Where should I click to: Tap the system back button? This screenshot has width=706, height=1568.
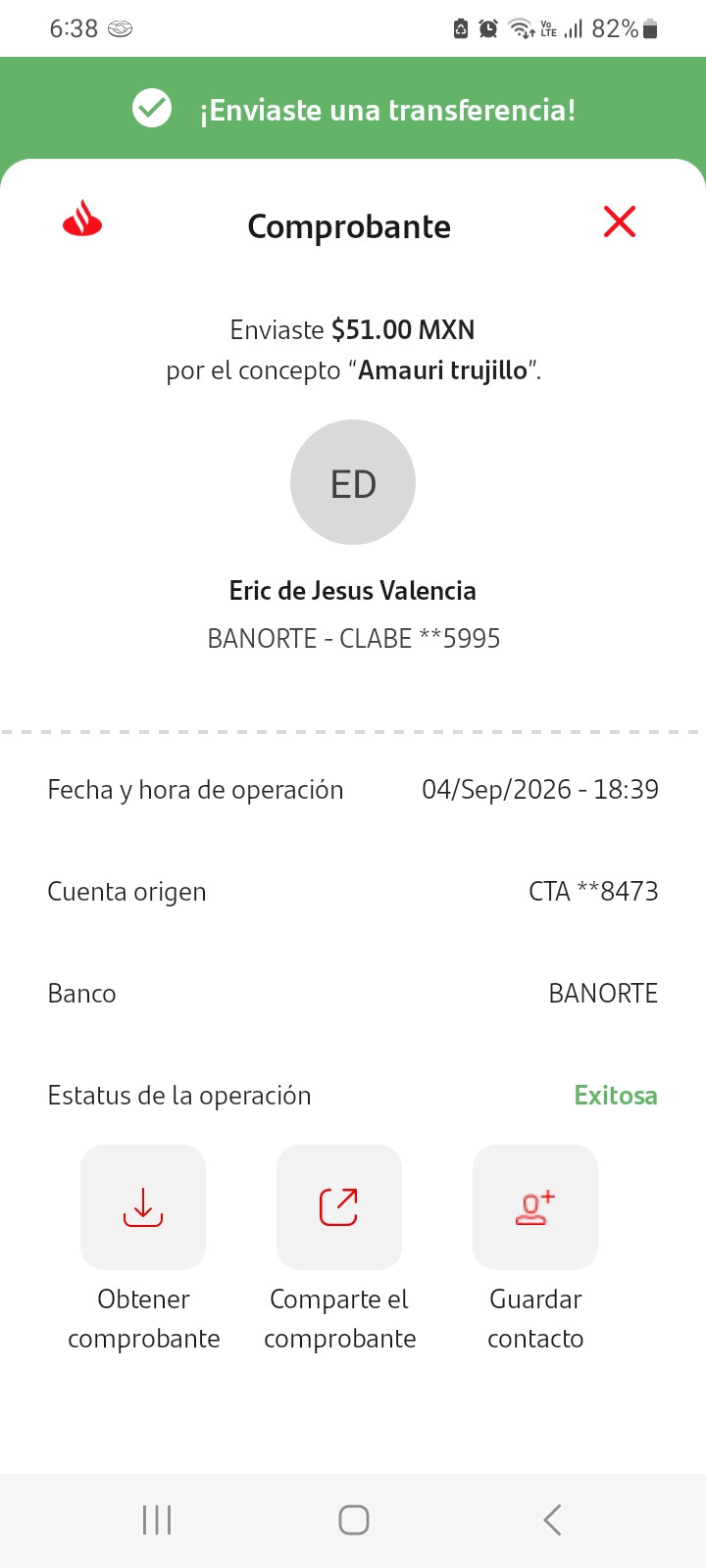[x=552, y=1520]
